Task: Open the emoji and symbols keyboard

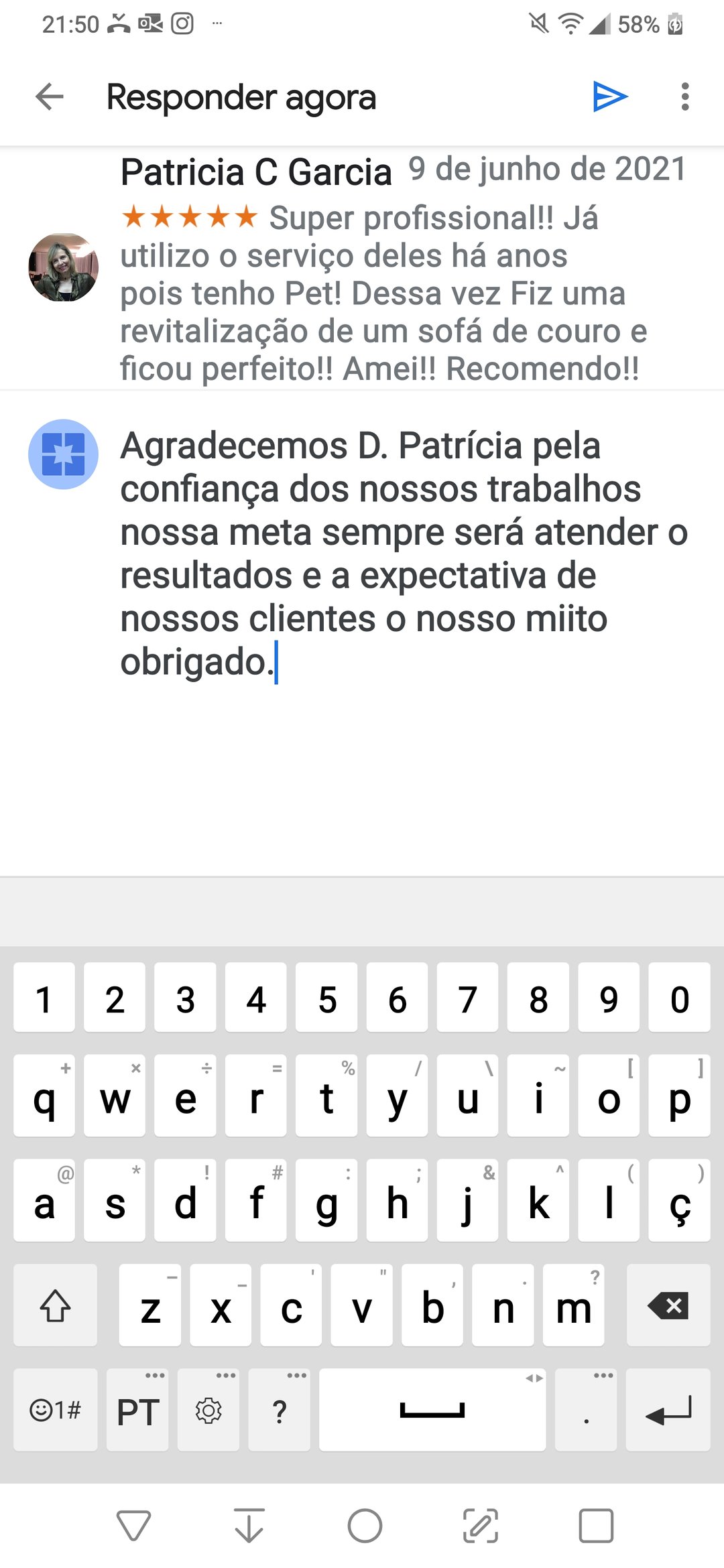Action: point(55,1410)
